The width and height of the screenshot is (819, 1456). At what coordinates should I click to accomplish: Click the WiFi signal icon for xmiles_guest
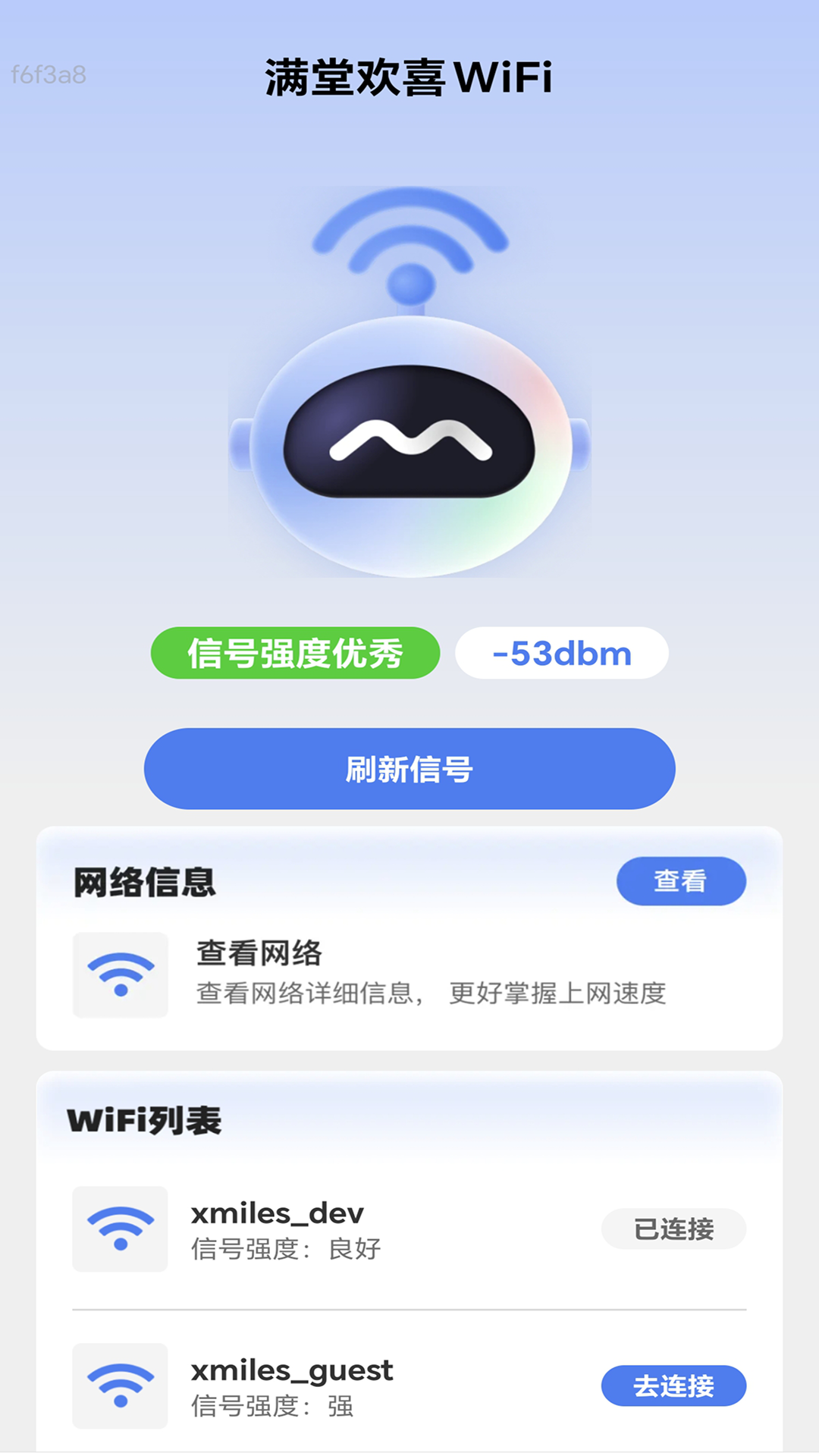point(120,1385)
